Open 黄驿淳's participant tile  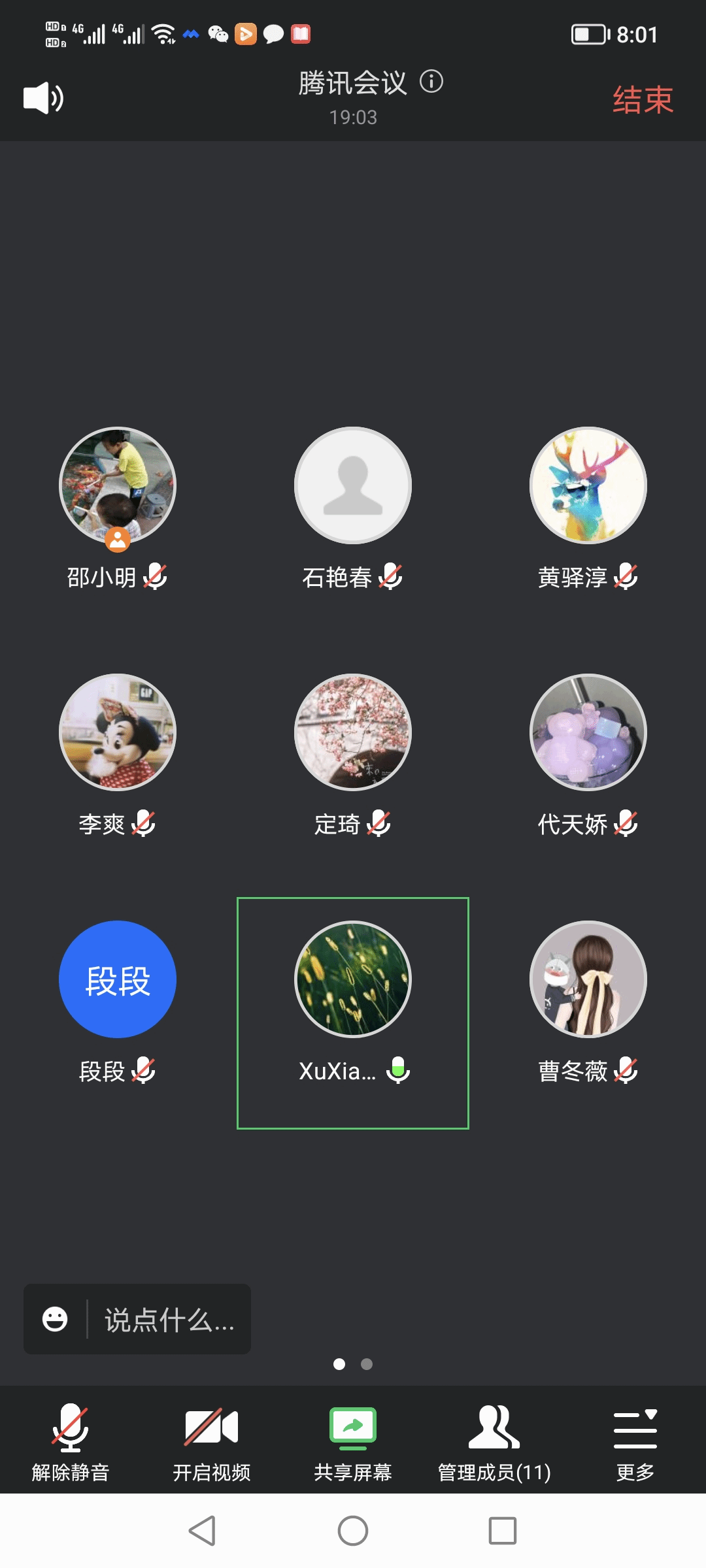(588, 485)
